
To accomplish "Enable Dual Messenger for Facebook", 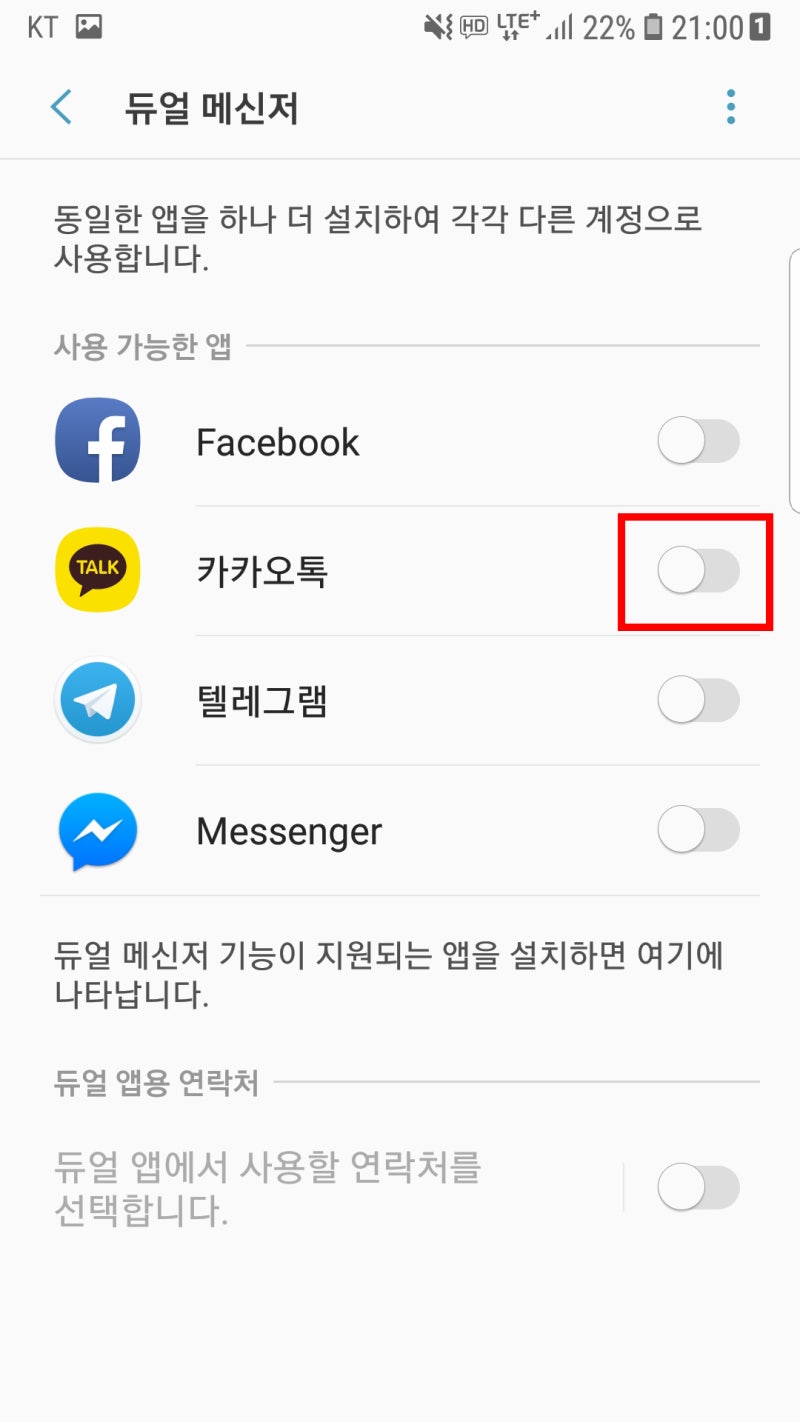I will pyautogui.click(x=698, y=441).
